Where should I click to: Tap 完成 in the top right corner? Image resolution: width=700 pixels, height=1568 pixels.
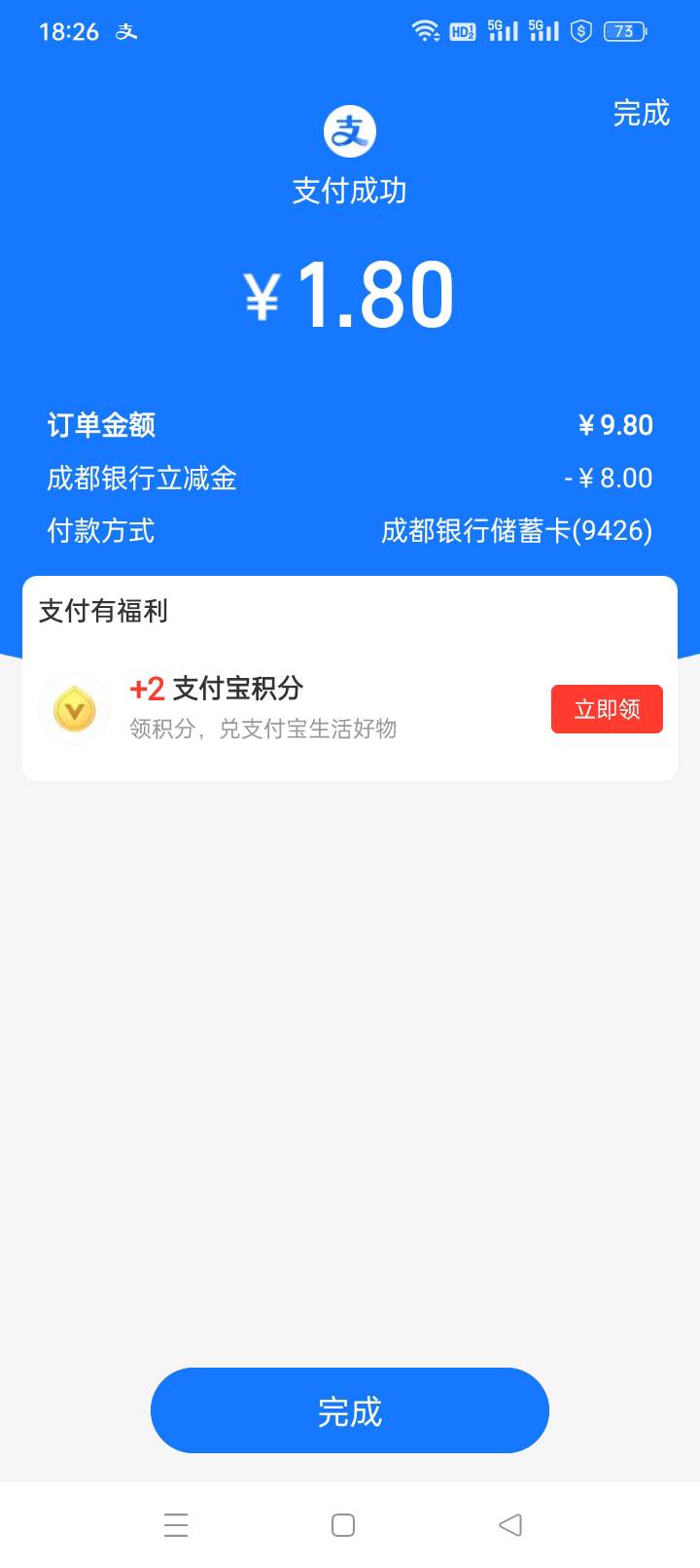(x=641, y=113)
